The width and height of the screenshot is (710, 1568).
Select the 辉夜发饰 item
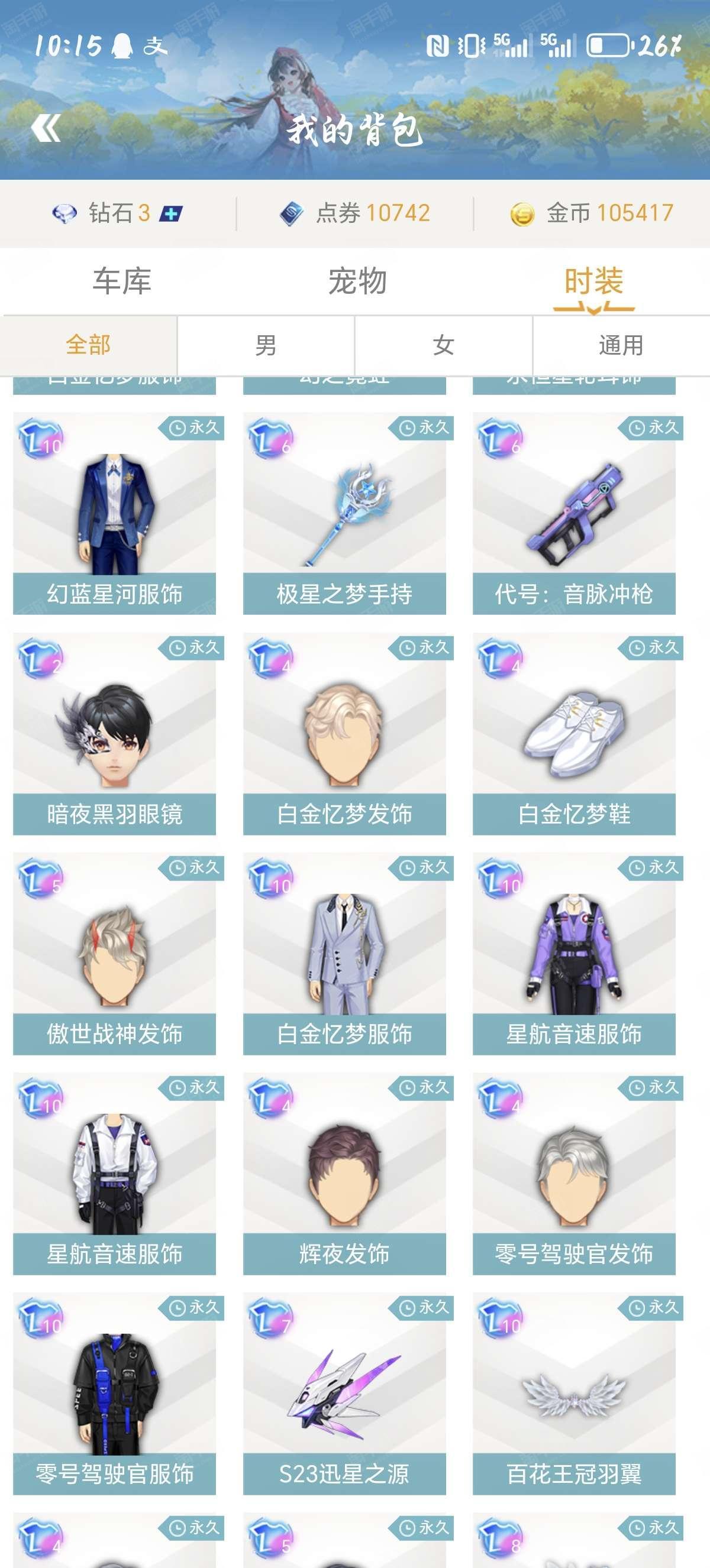tap(344, 1173)
